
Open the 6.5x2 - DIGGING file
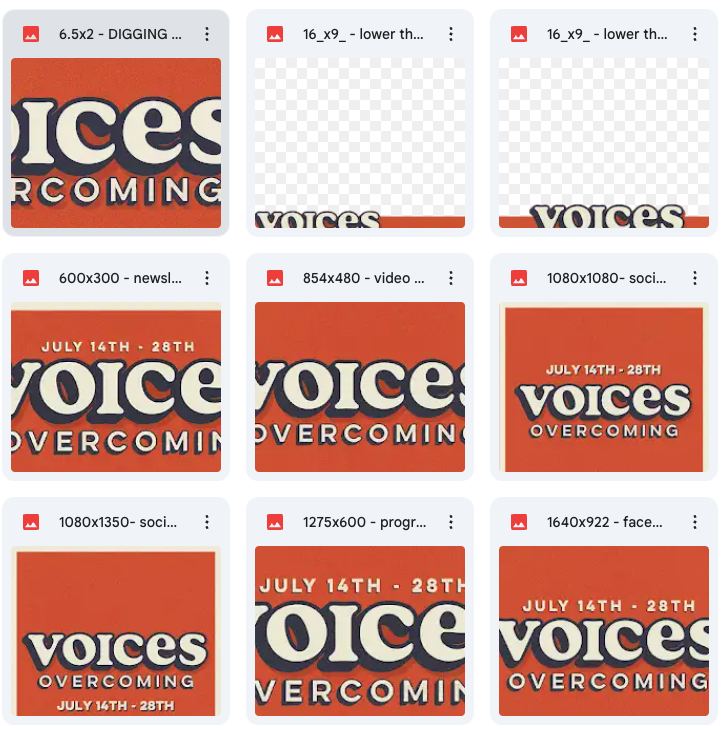pos(115,143)
